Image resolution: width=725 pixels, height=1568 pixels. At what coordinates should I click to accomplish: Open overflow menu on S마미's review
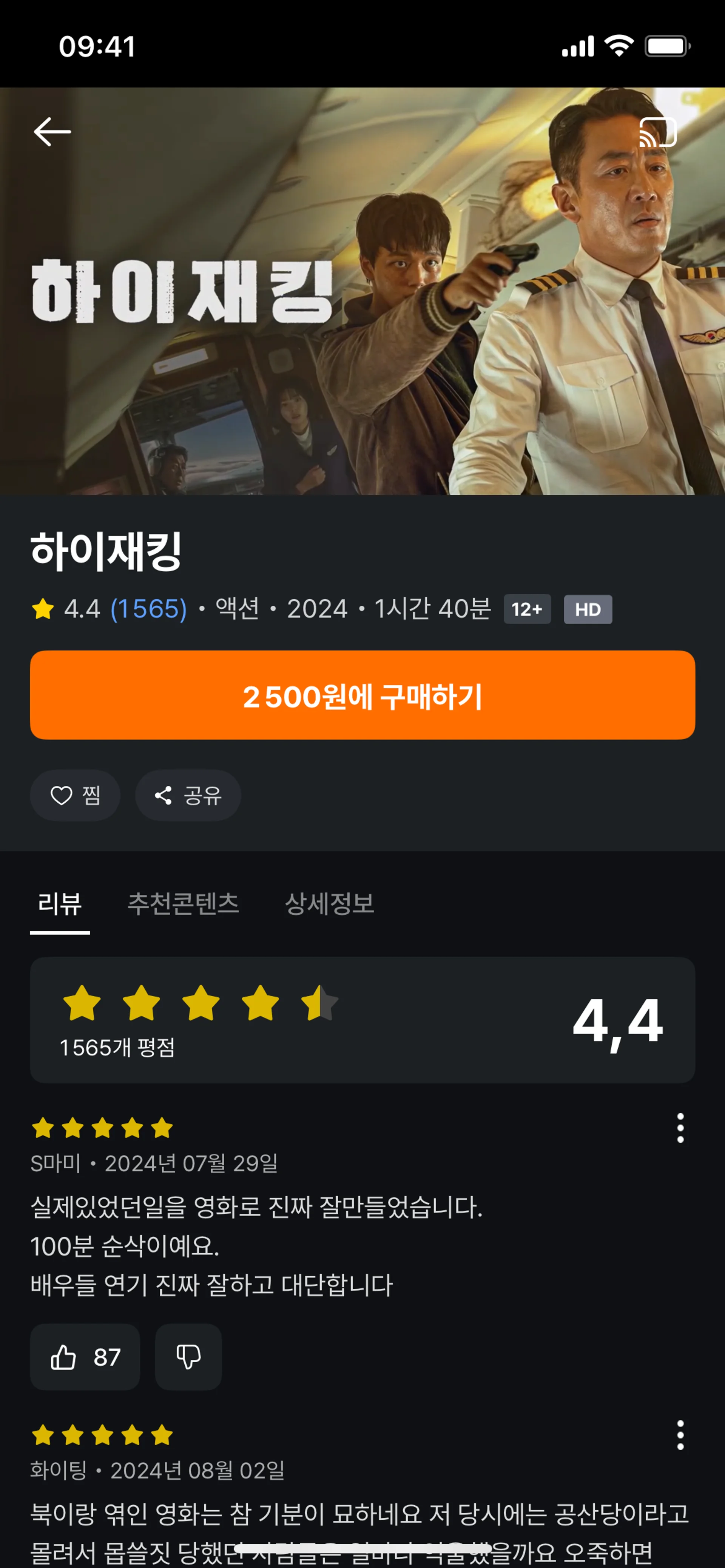pos(680,1128)
